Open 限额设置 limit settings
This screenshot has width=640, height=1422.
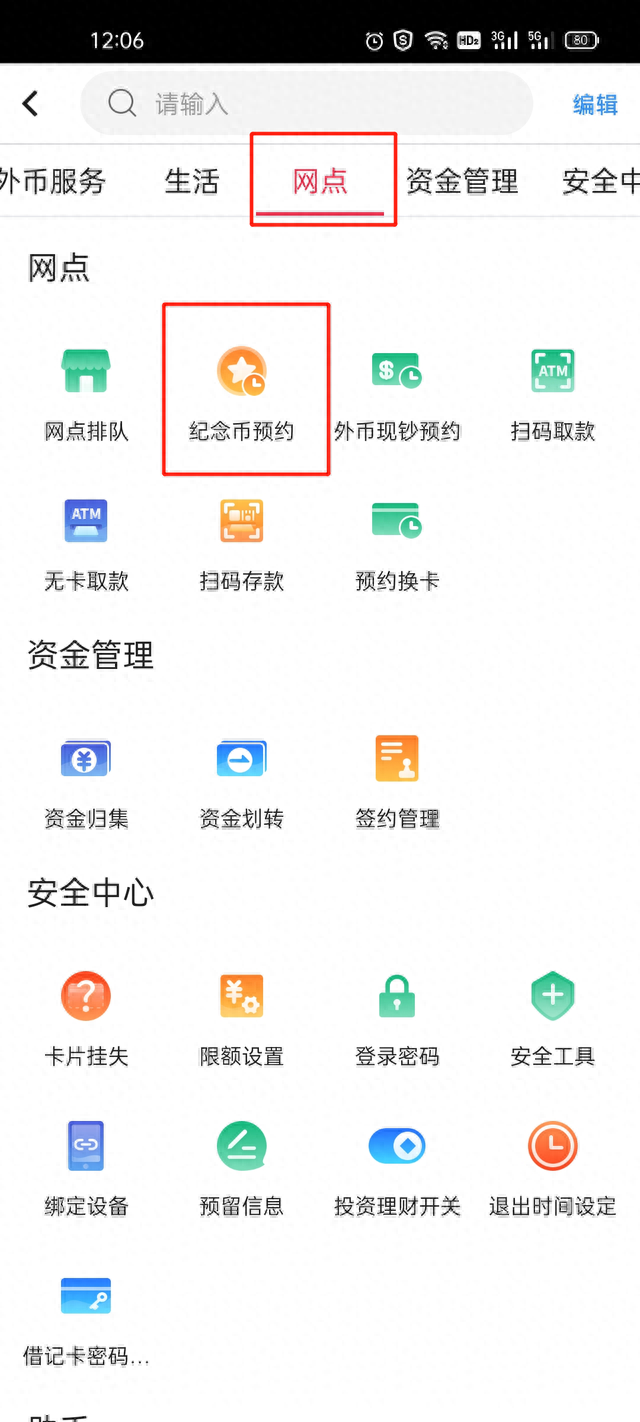point(242,1019)
